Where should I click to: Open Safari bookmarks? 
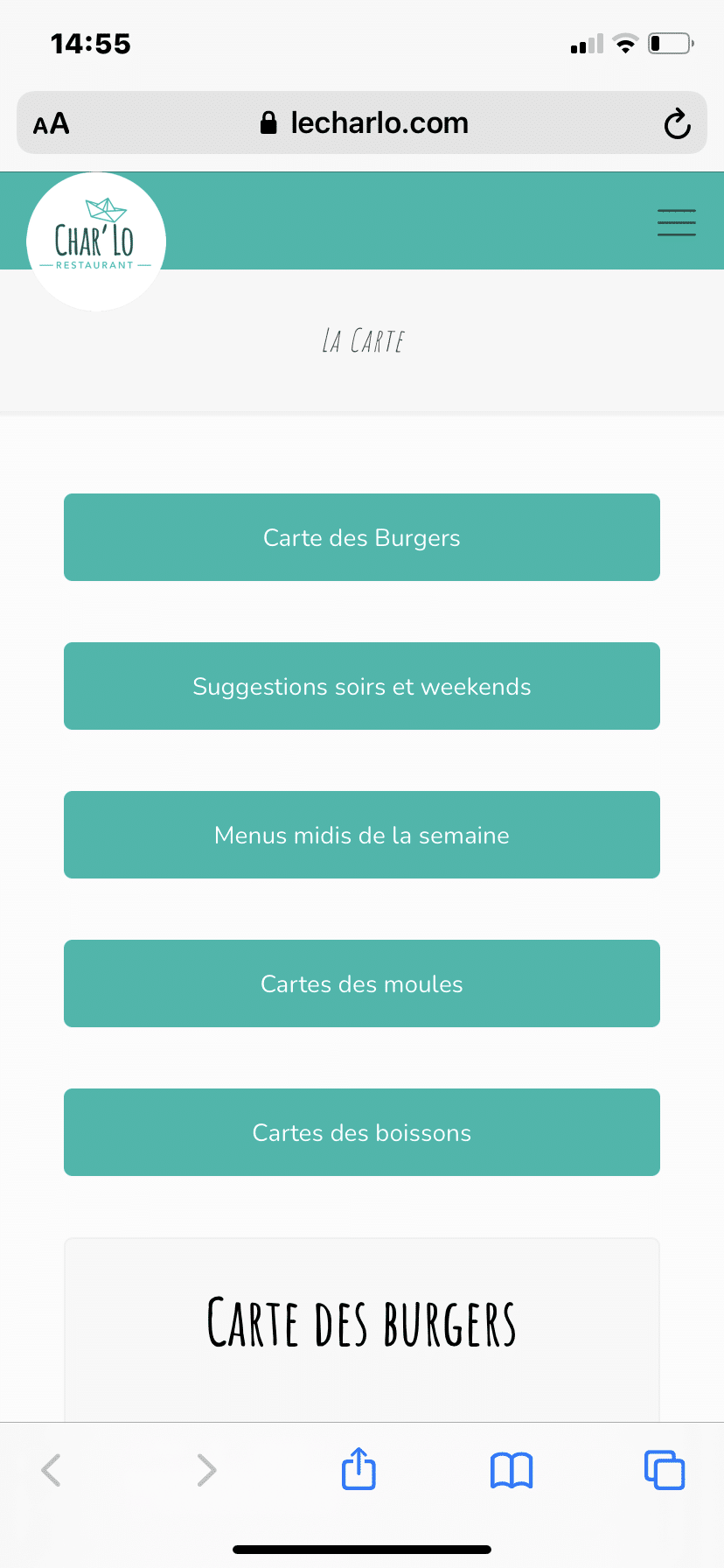click(512, 1470)
